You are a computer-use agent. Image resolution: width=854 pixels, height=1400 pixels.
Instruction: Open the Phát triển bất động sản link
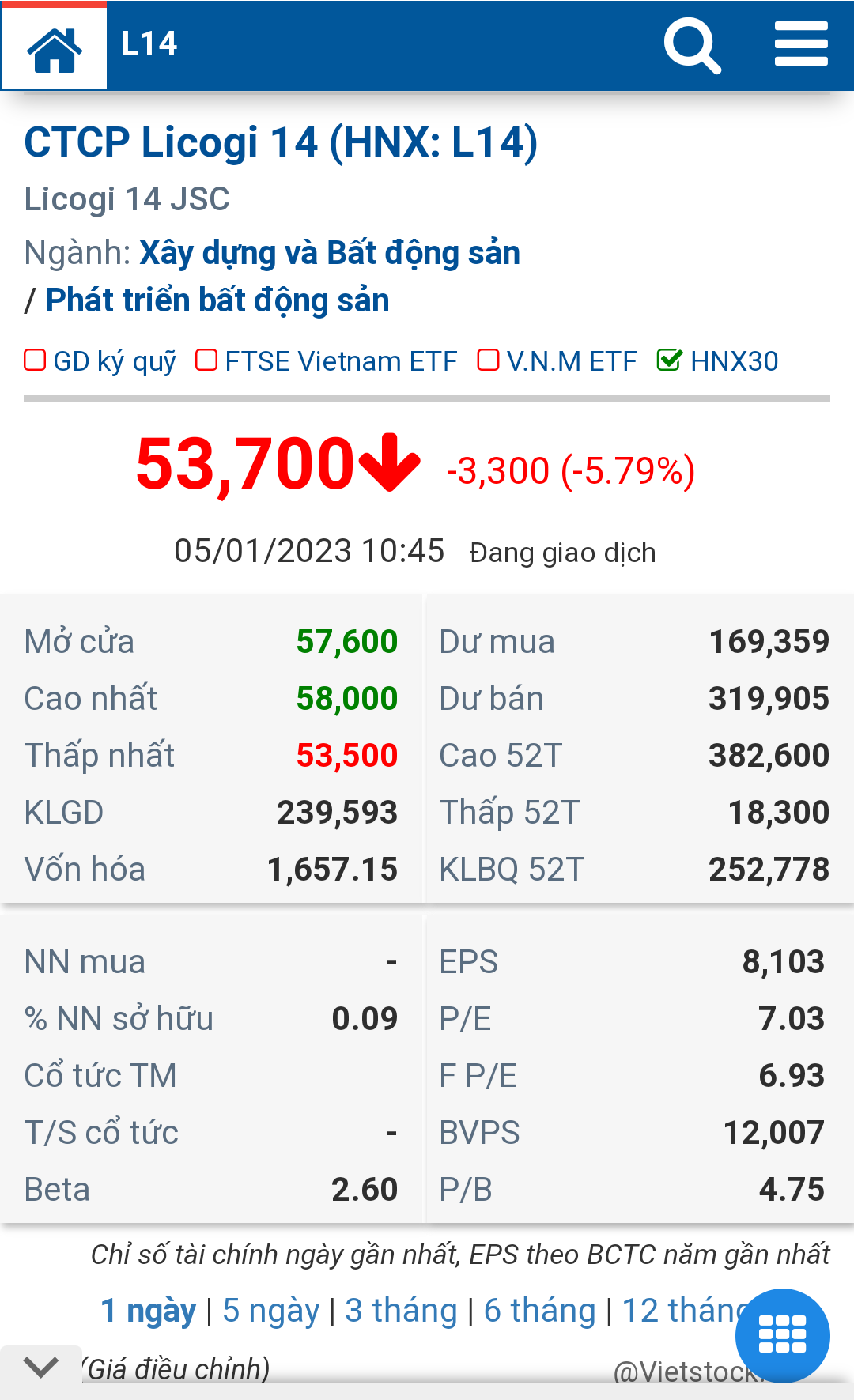pos(217,300)
